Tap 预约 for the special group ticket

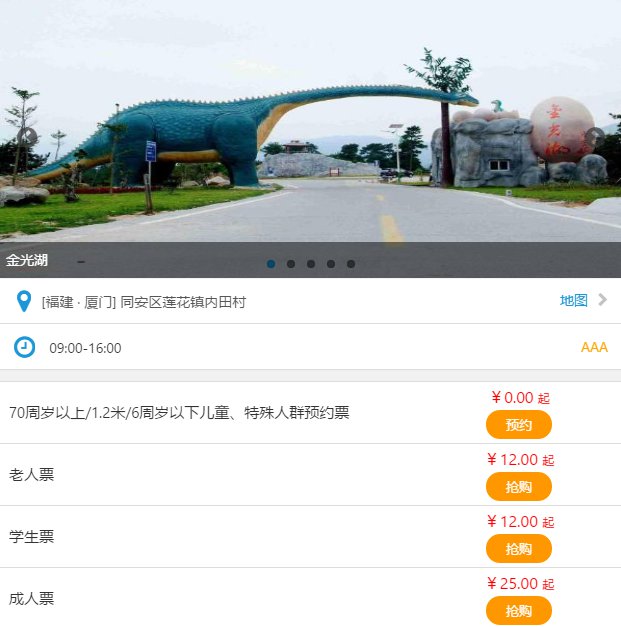point(518,425)
